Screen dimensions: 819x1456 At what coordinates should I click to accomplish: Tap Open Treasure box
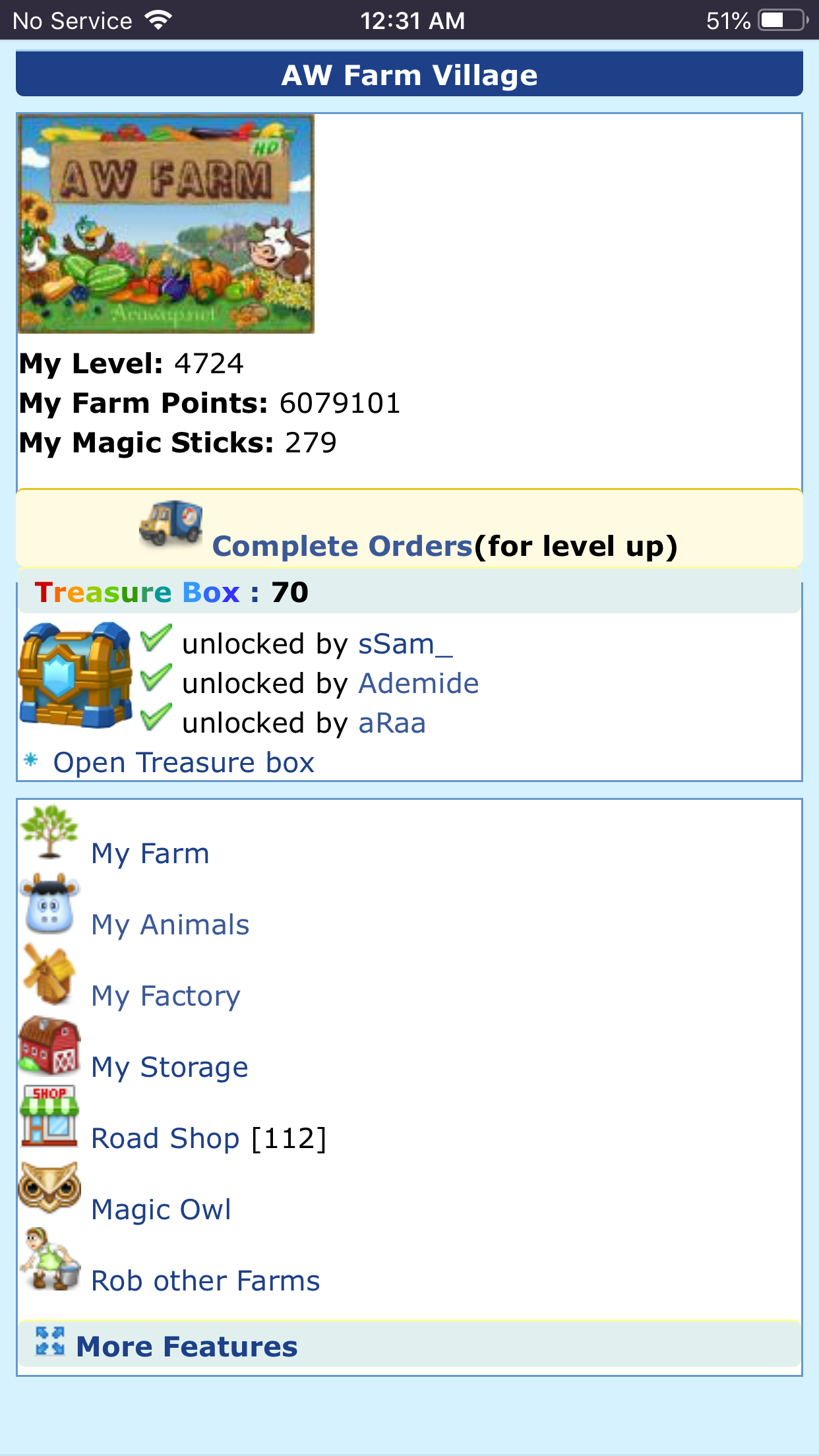click(183, 763)
